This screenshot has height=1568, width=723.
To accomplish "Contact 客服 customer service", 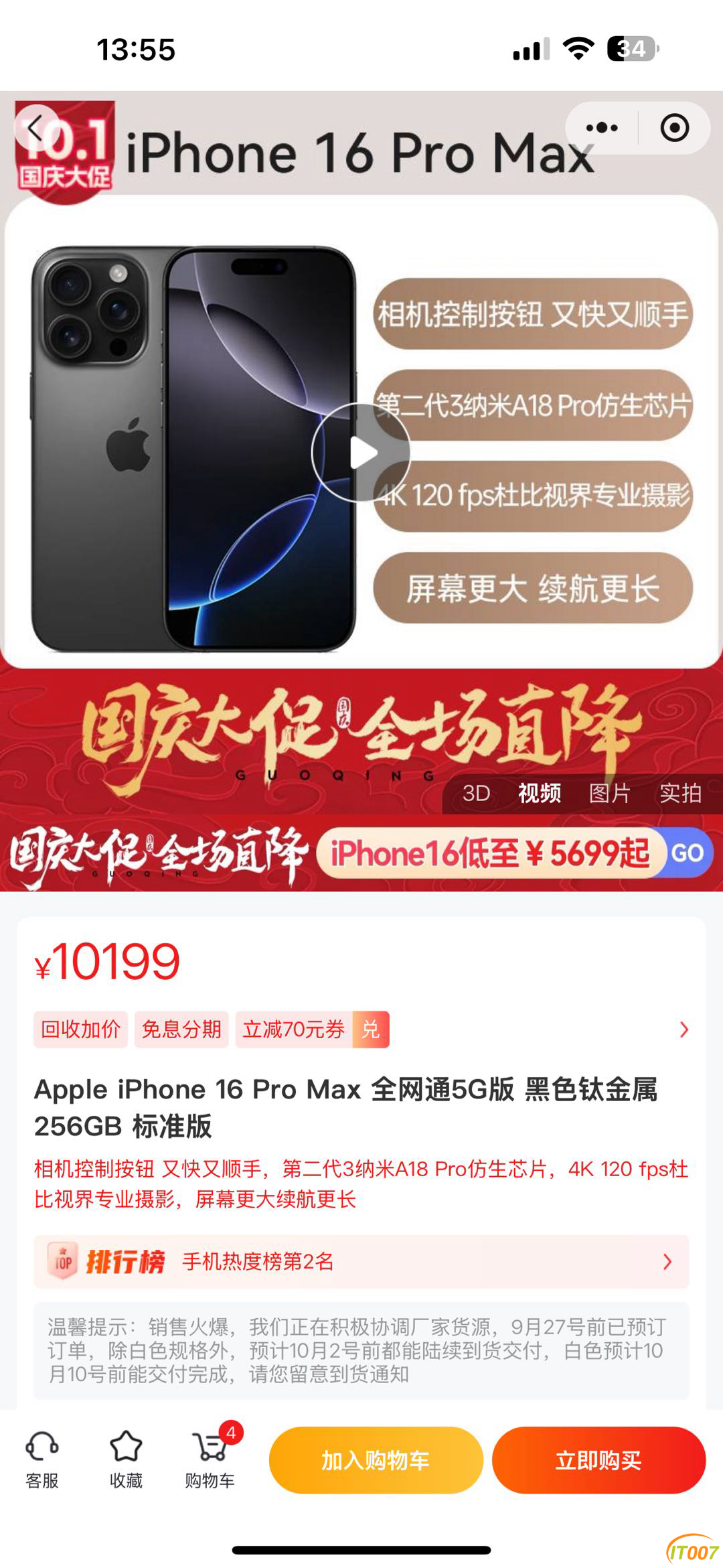I will tap(42, 1460).
